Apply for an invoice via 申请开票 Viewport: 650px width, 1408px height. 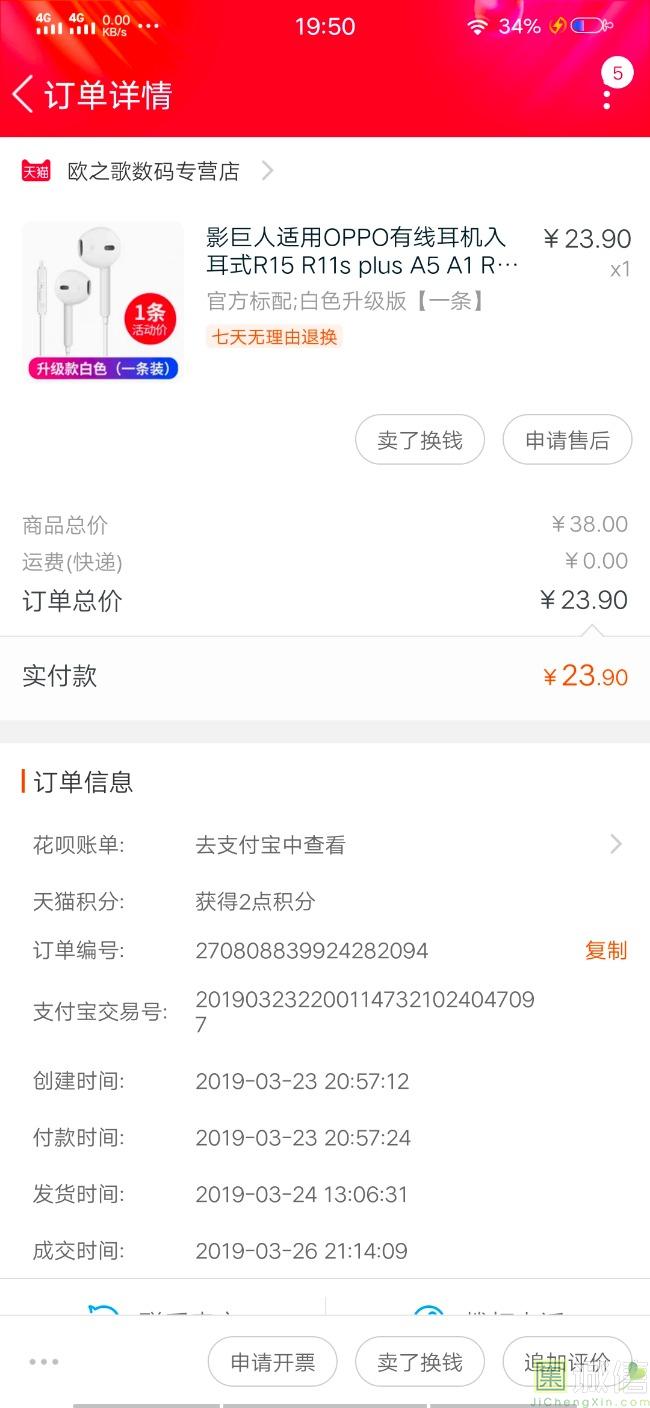[x=272, y=1362]
